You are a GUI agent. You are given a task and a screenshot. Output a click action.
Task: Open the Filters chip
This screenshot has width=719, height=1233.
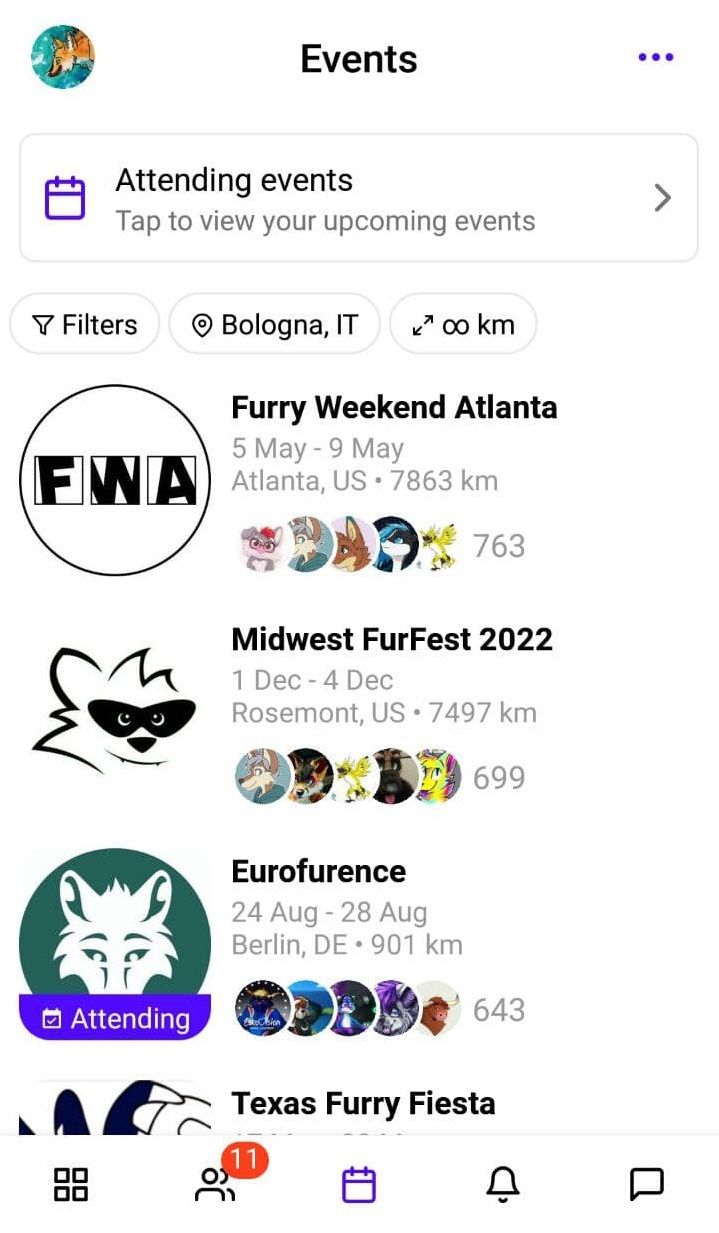[x=85, y=324]
